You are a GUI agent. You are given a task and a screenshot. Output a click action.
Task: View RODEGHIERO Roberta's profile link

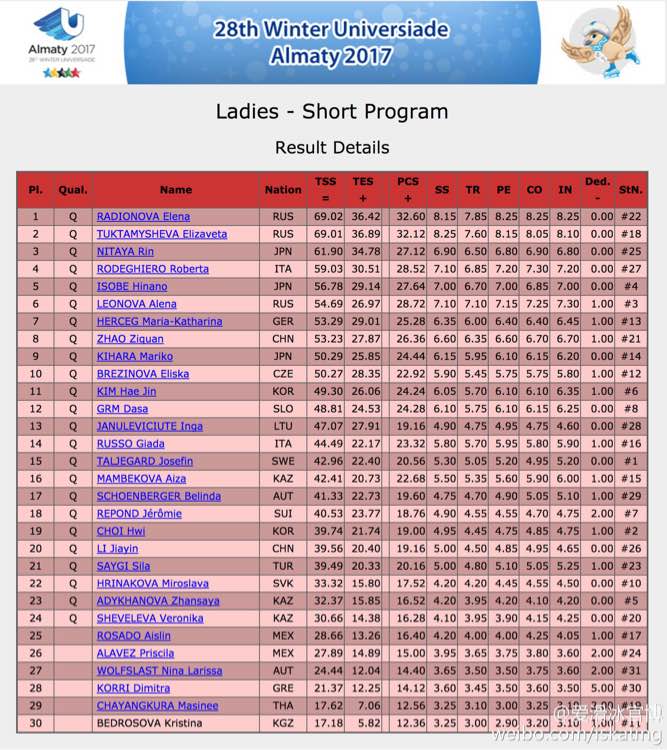click(x=153, y=269)
